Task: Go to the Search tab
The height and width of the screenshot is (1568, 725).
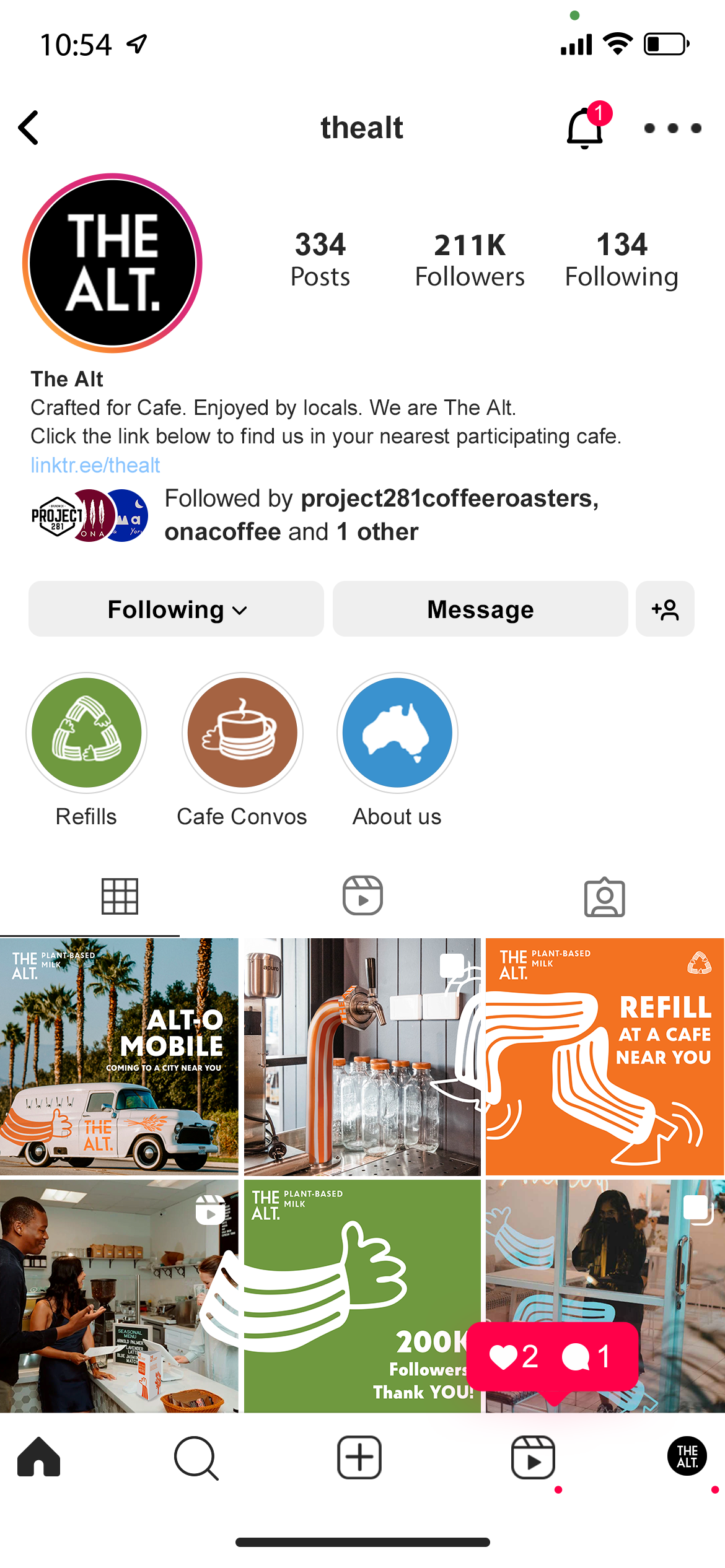Action: coord(196,1458)
